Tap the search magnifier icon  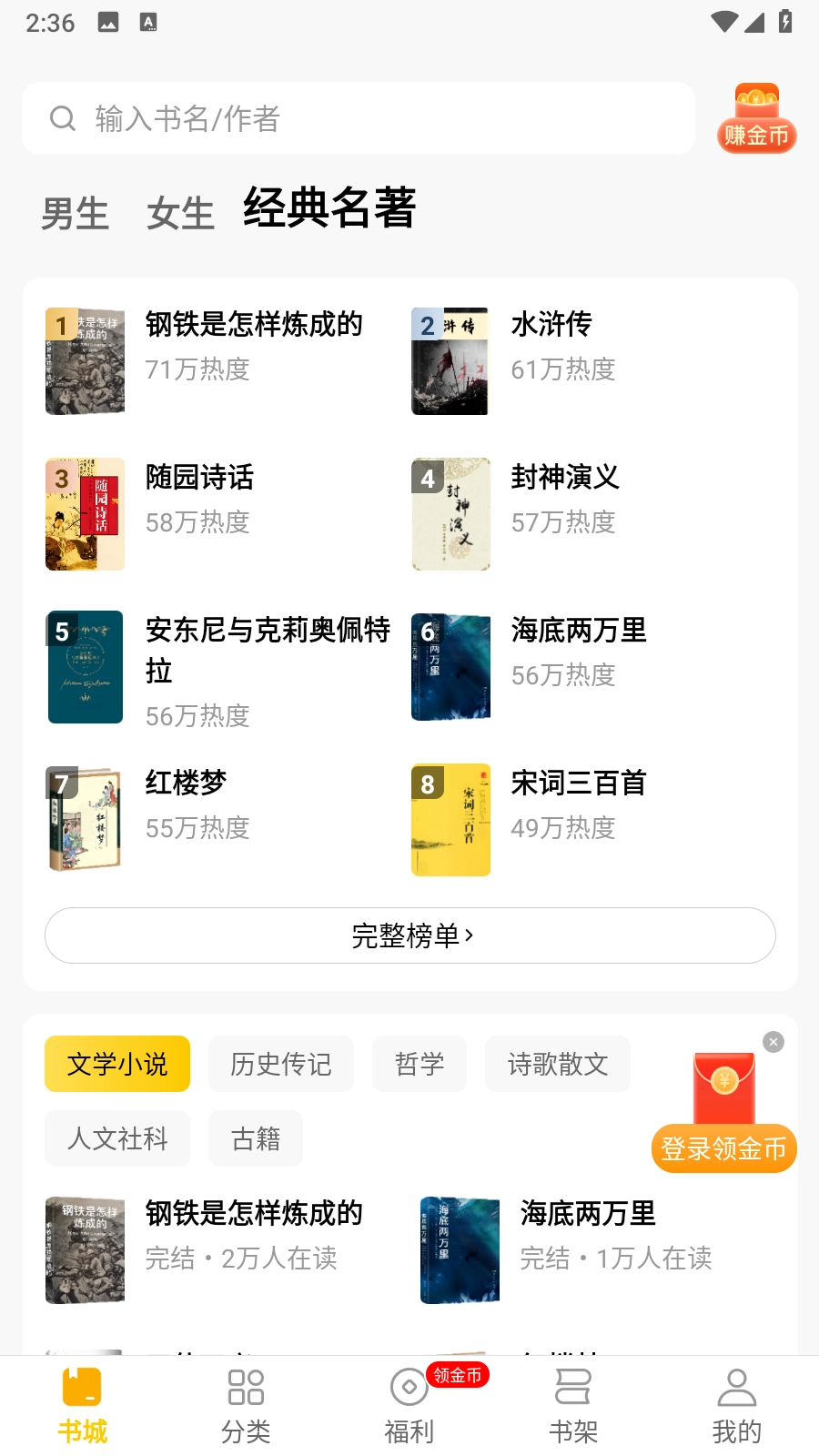click(x=62, y=118)
